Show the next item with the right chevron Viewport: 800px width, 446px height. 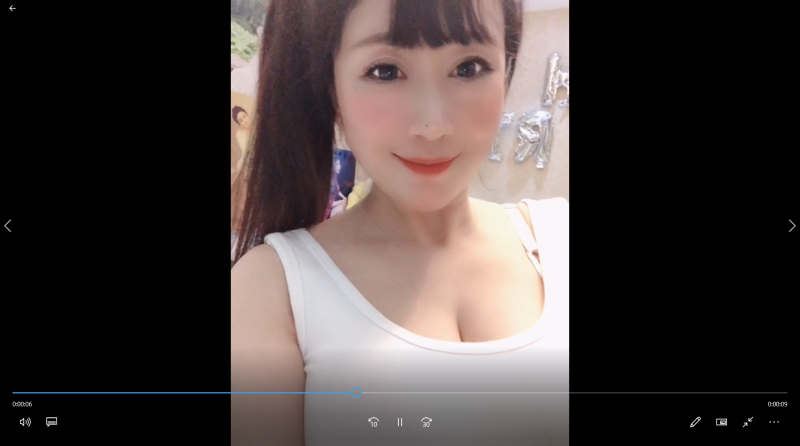[x=792, y=226]
